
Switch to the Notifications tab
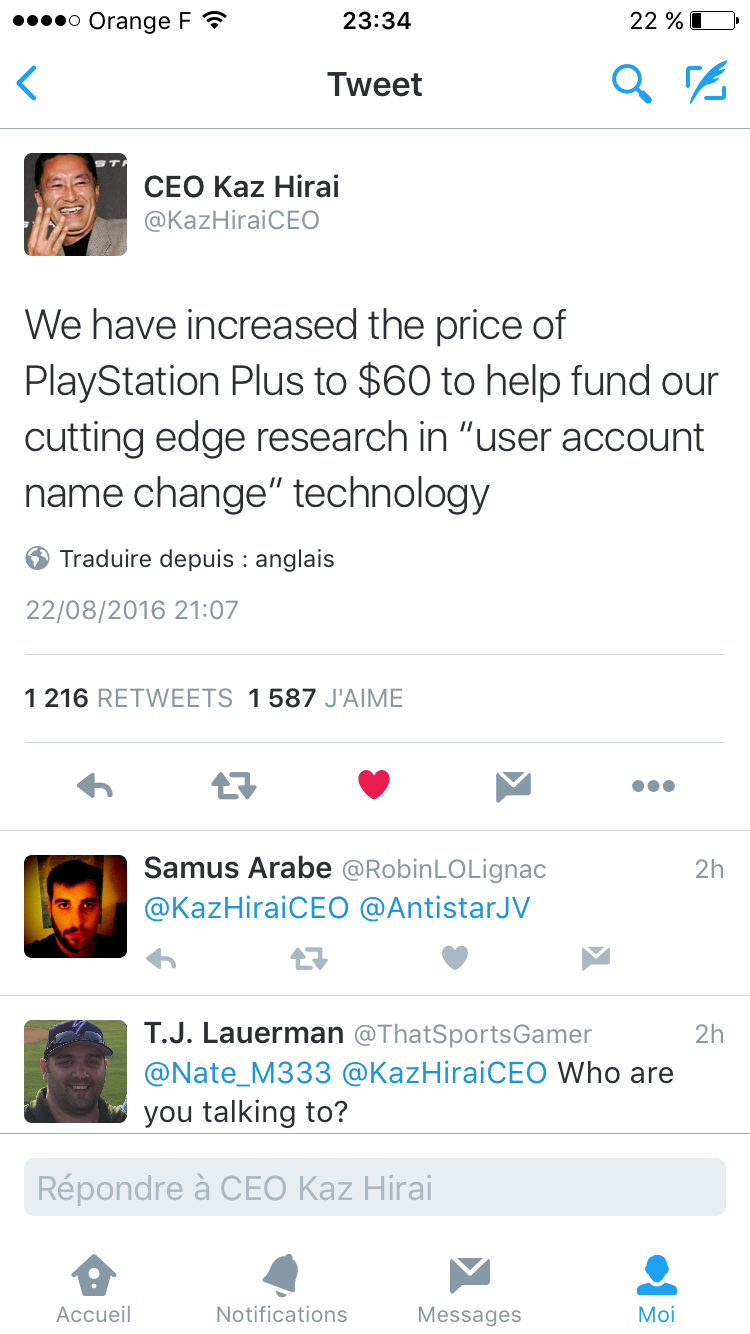[x=281, y=1288]
